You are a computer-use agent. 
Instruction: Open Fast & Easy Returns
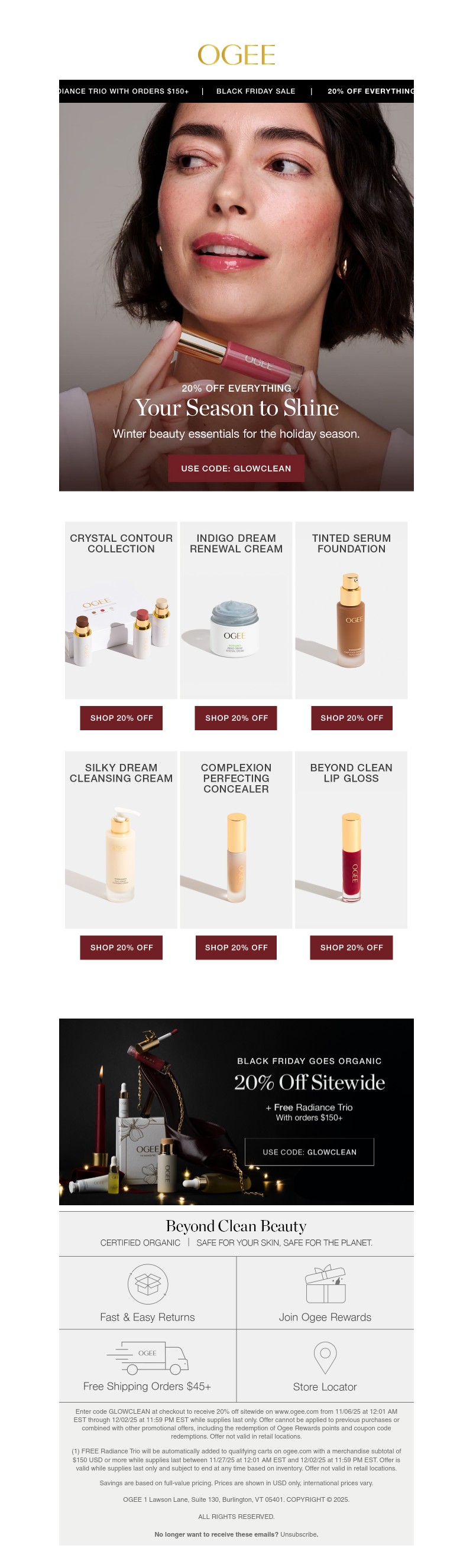[147, 1293]
